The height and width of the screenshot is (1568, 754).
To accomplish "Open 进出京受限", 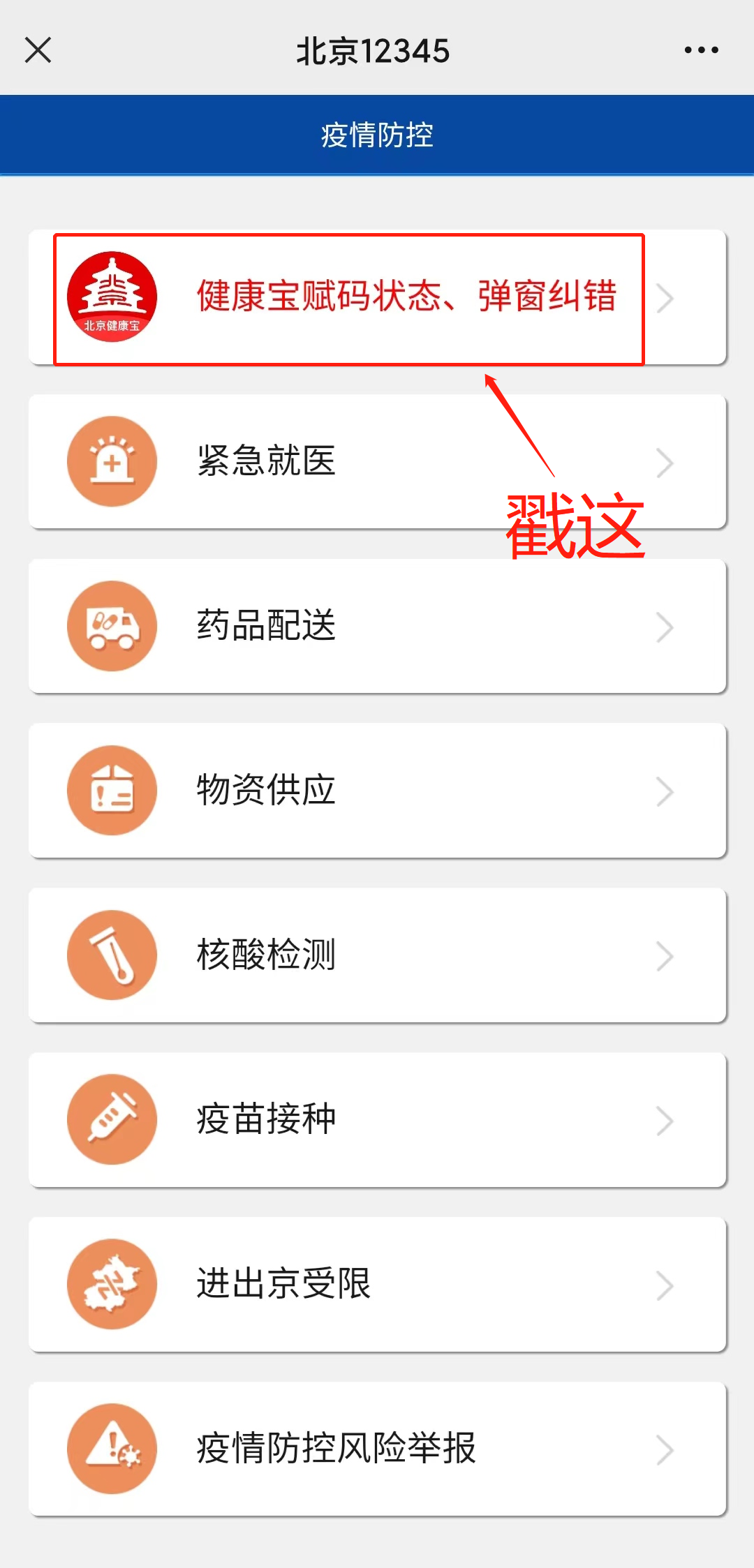I will [377, 1284].
